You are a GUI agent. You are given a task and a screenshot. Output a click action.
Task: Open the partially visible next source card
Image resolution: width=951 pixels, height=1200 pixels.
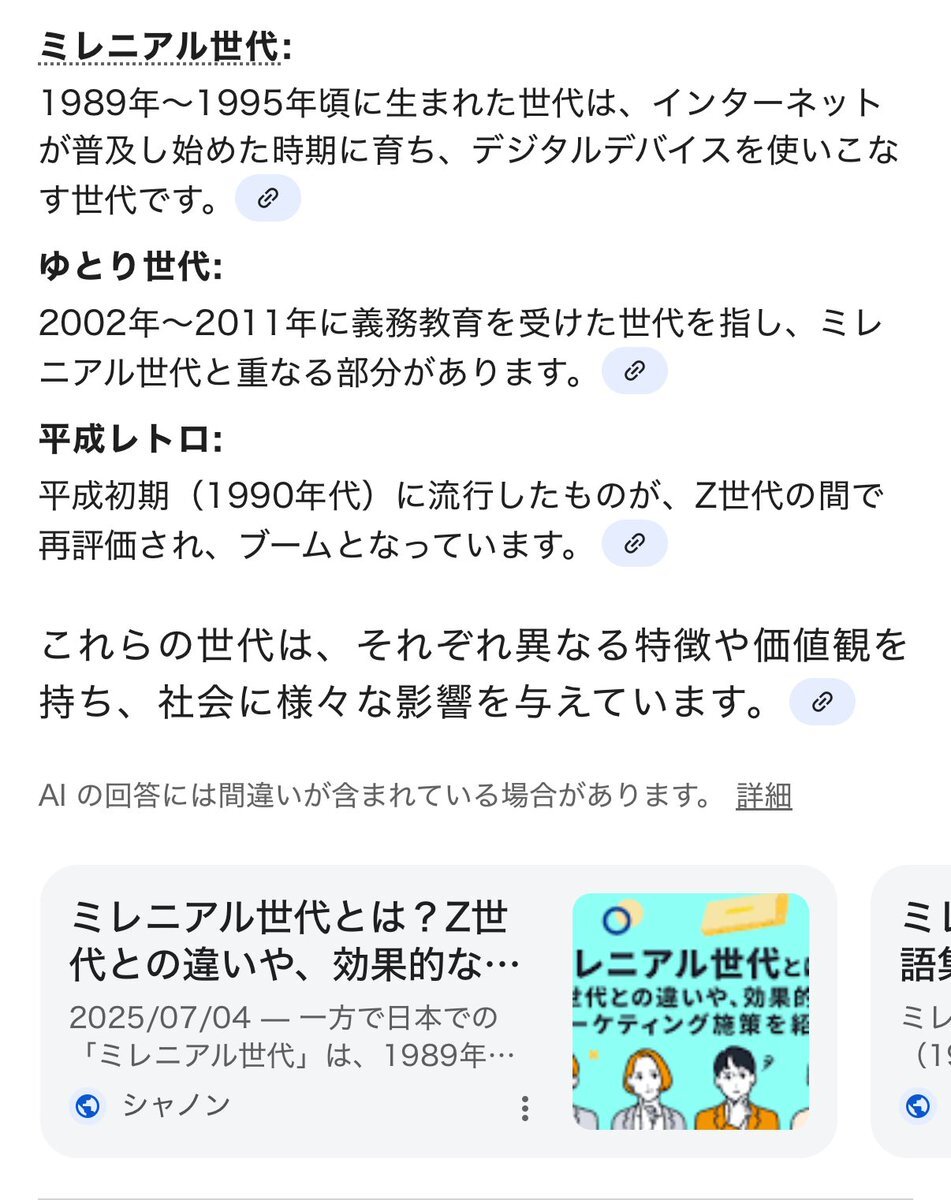pyautogui.click(x=914, y=1010)
